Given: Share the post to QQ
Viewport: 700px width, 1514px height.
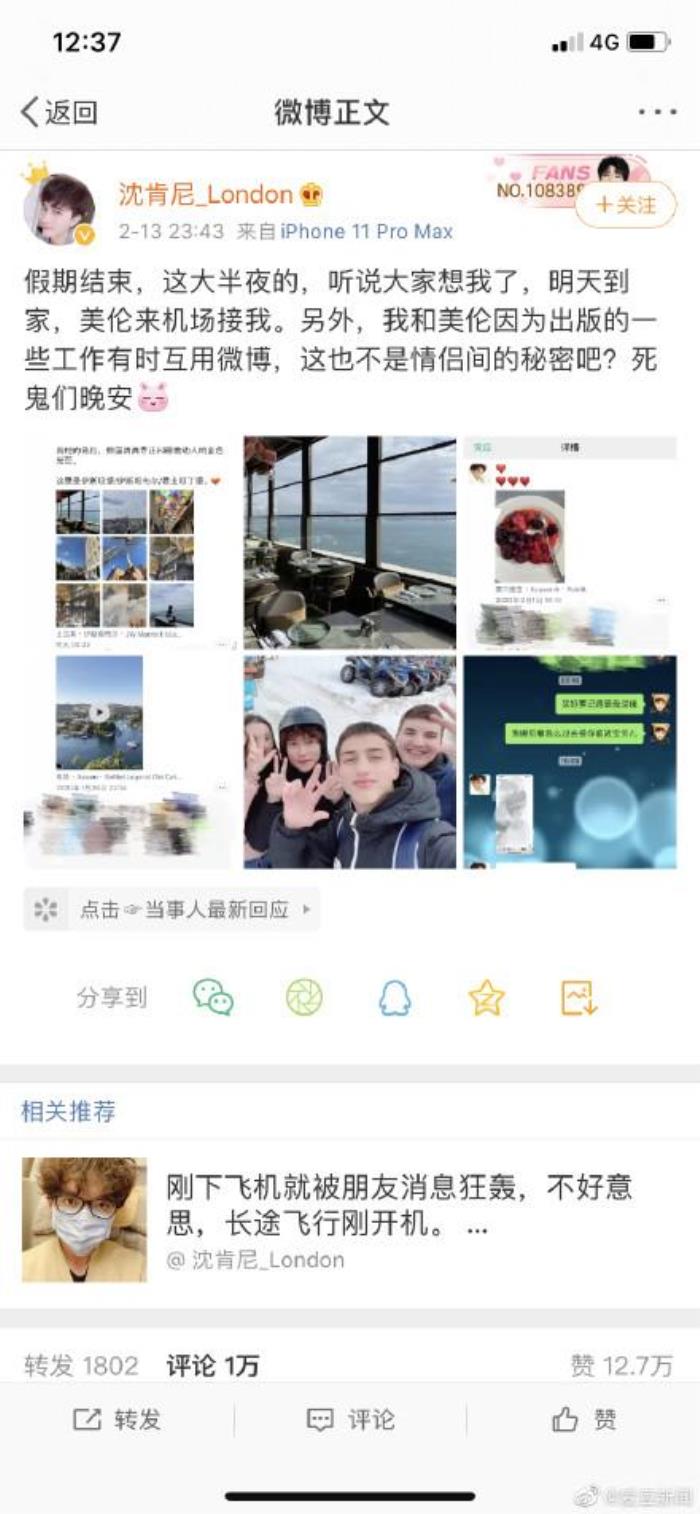Looking at the screenshot, I should [x=395, y=997].
